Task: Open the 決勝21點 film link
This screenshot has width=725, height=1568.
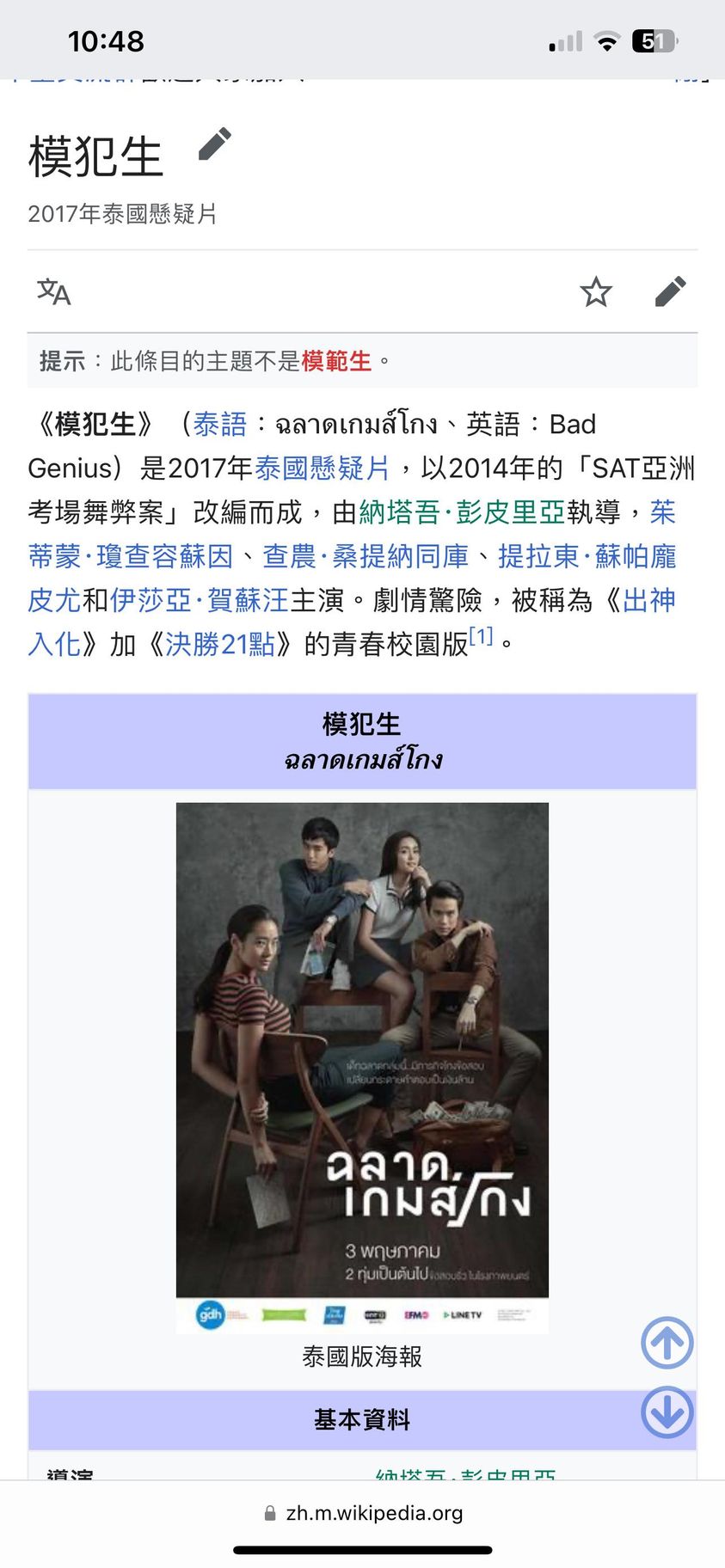Action: (220, 644)
